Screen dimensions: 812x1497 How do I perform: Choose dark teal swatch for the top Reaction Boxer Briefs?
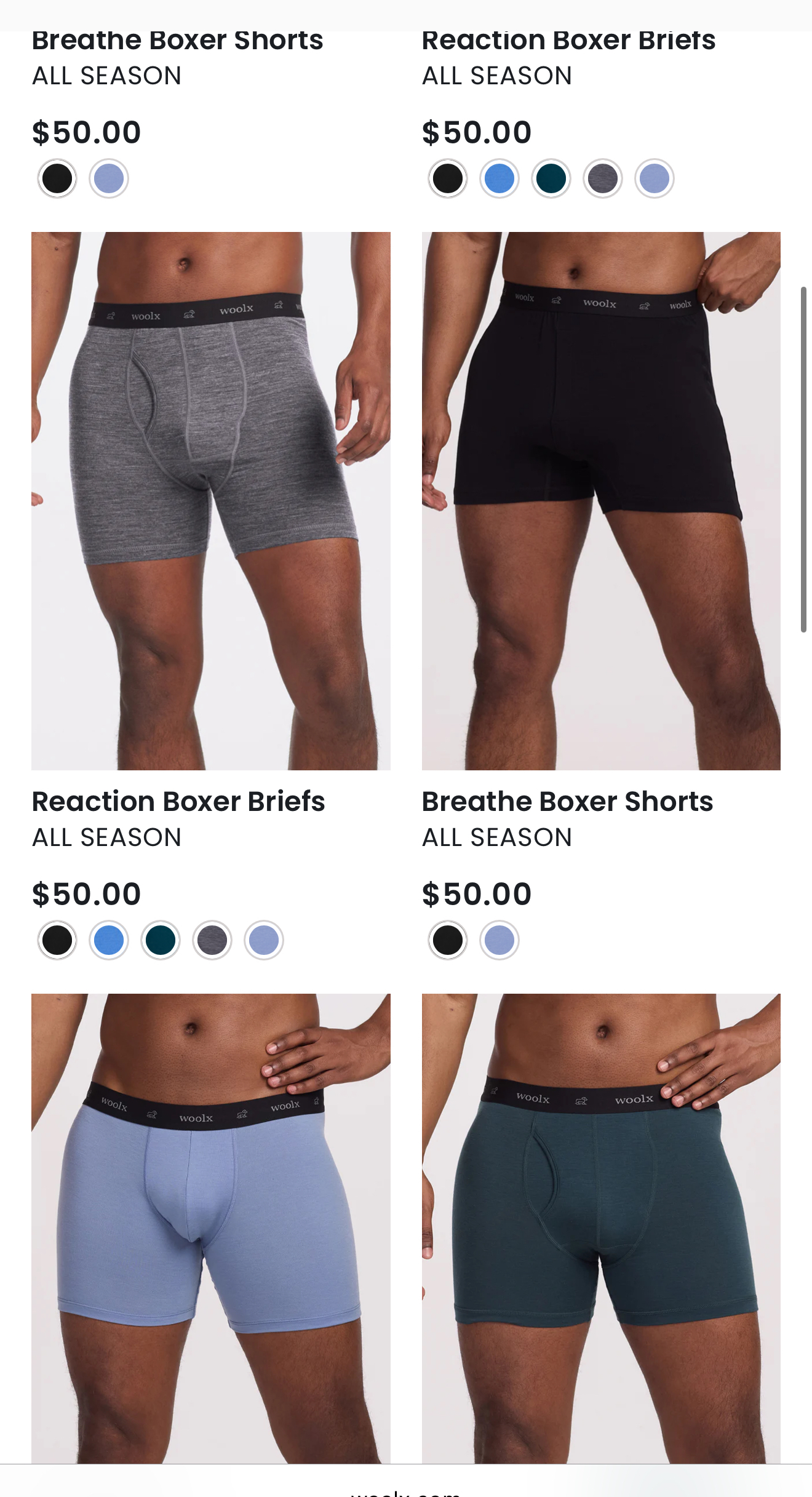pyautogui.click(x=551, y=178)
